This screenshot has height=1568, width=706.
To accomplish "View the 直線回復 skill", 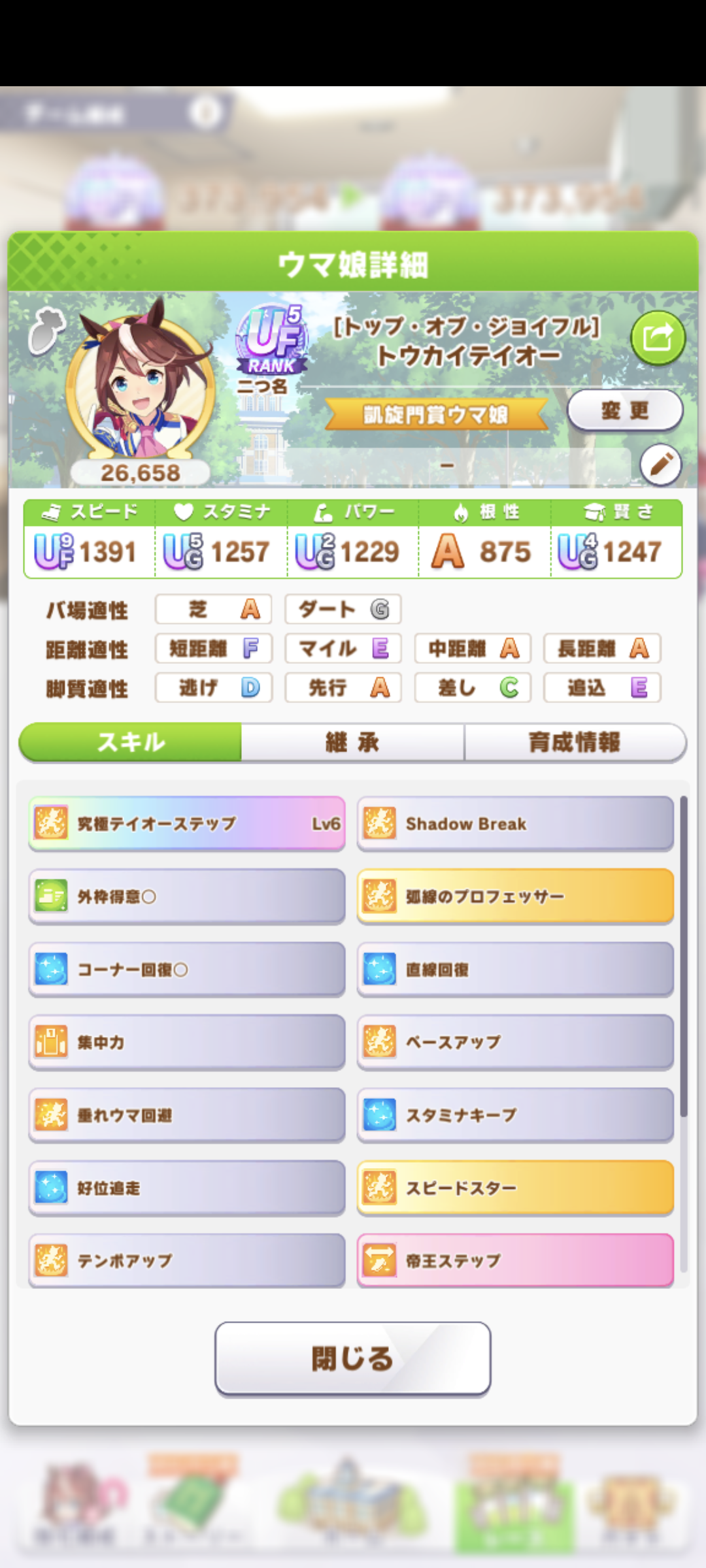I will 515,970.
